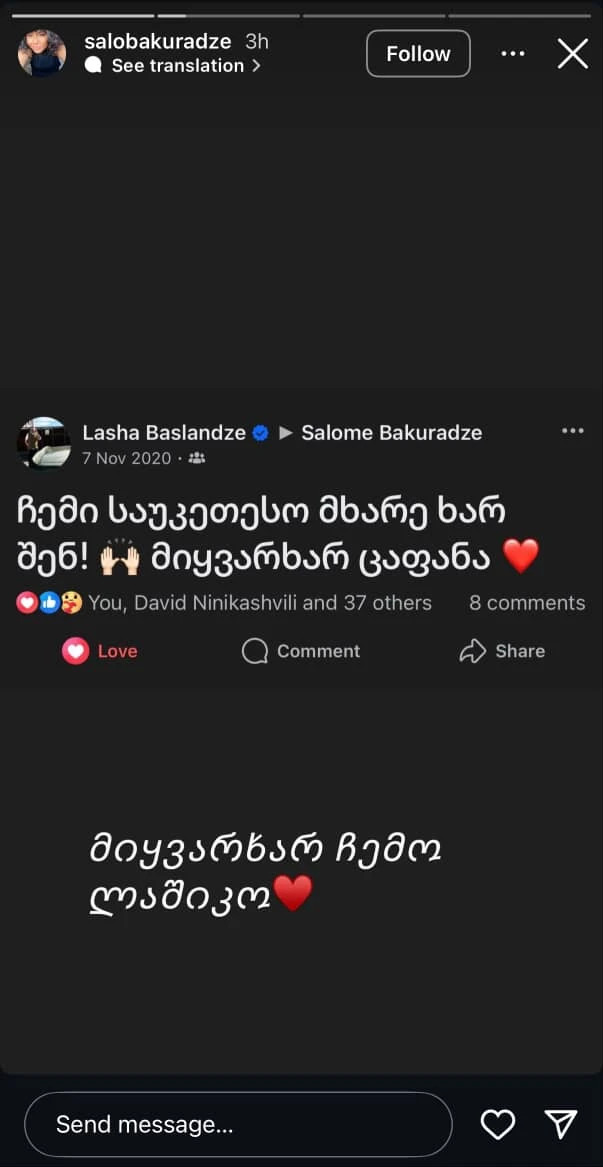Tap See translation link
603x1167 pixels.
pos(178,66)
